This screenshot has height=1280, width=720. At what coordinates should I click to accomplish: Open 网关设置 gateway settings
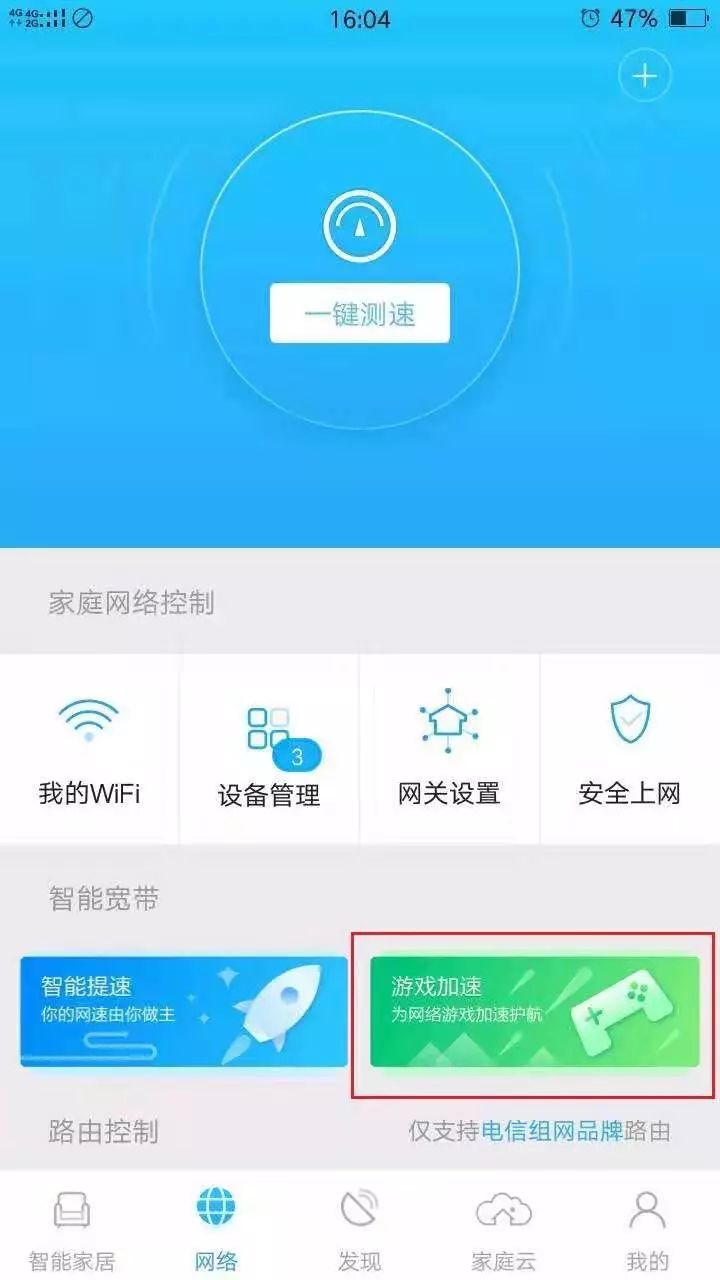[449, 750]
